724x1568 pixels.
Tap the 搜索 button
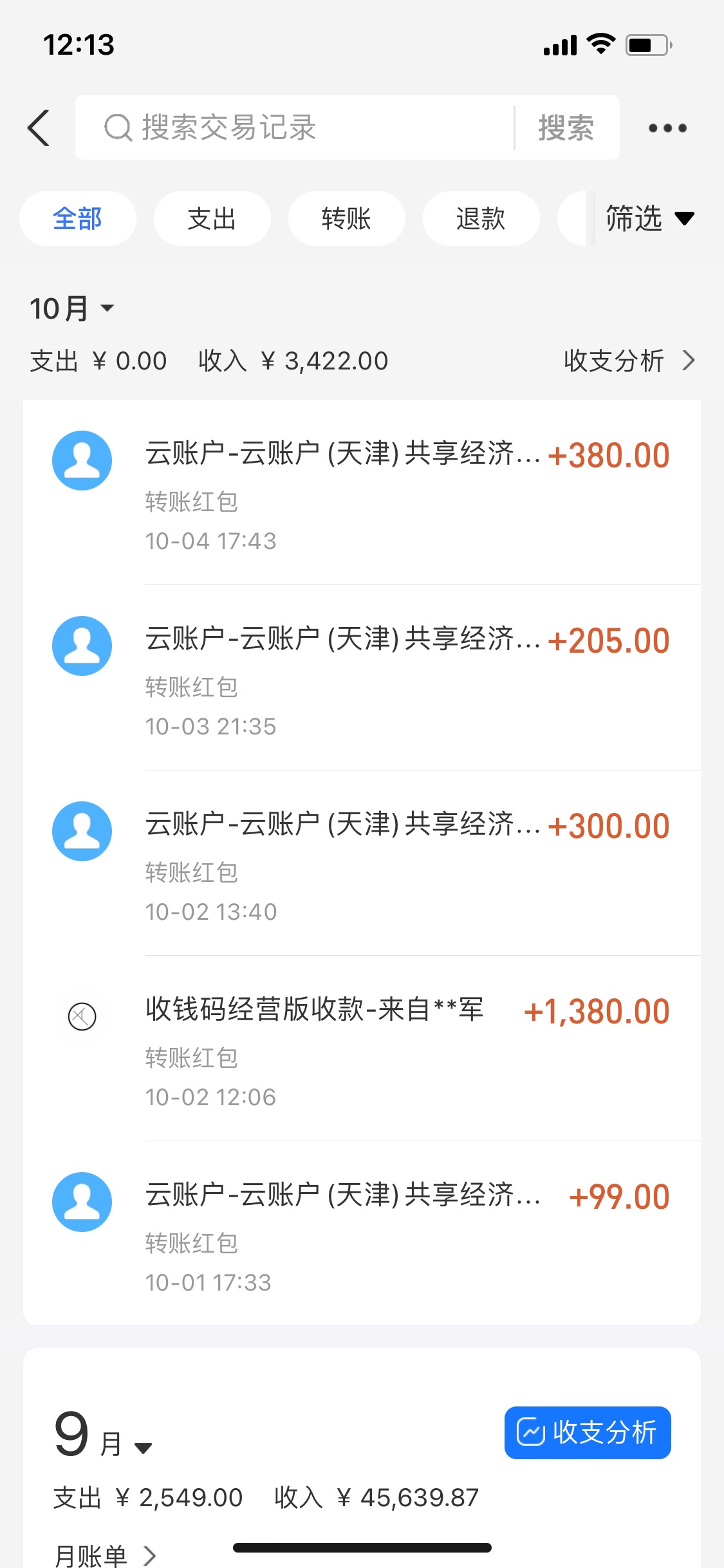coord(566,127)
